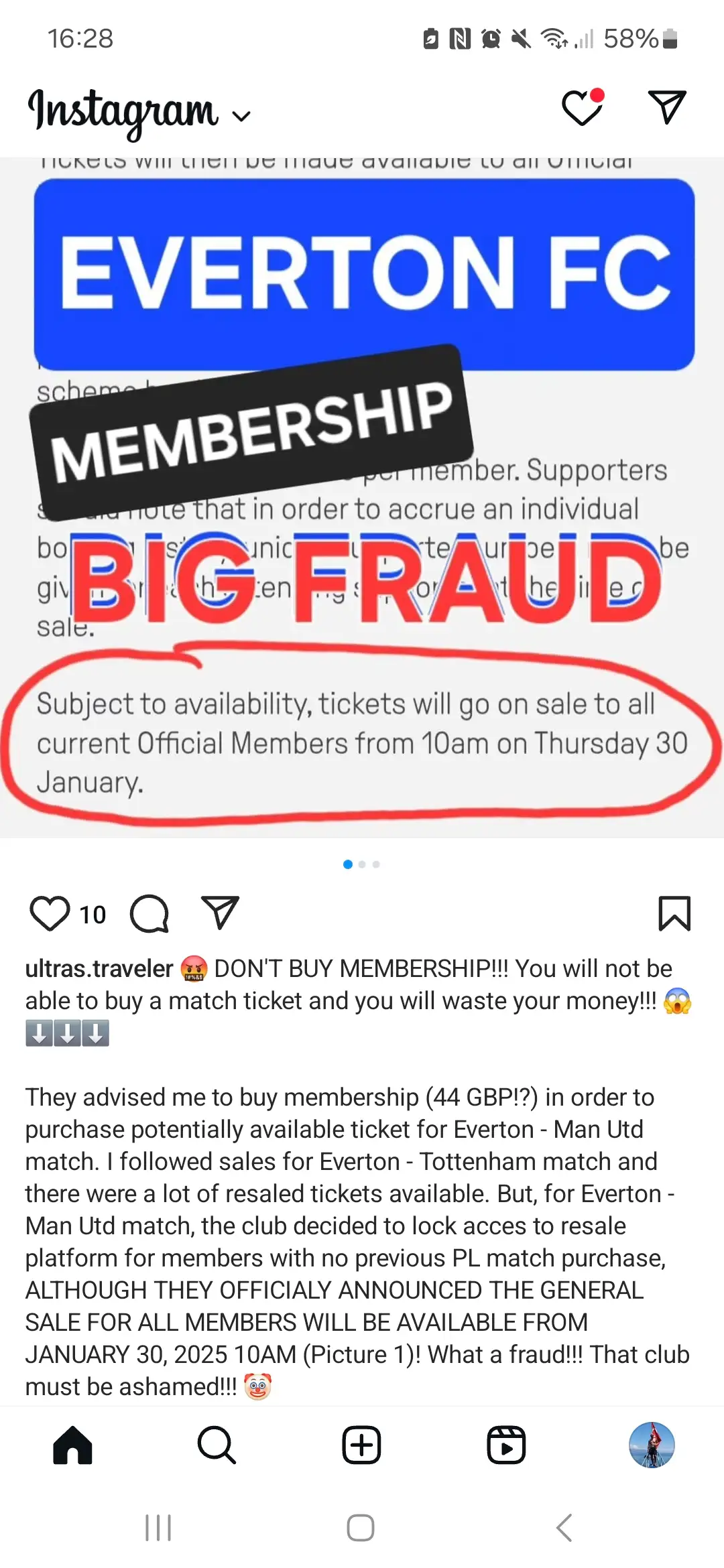Open comments on this post
Image resolution: width=724 pixels, height=1568 pixels.
149,913
